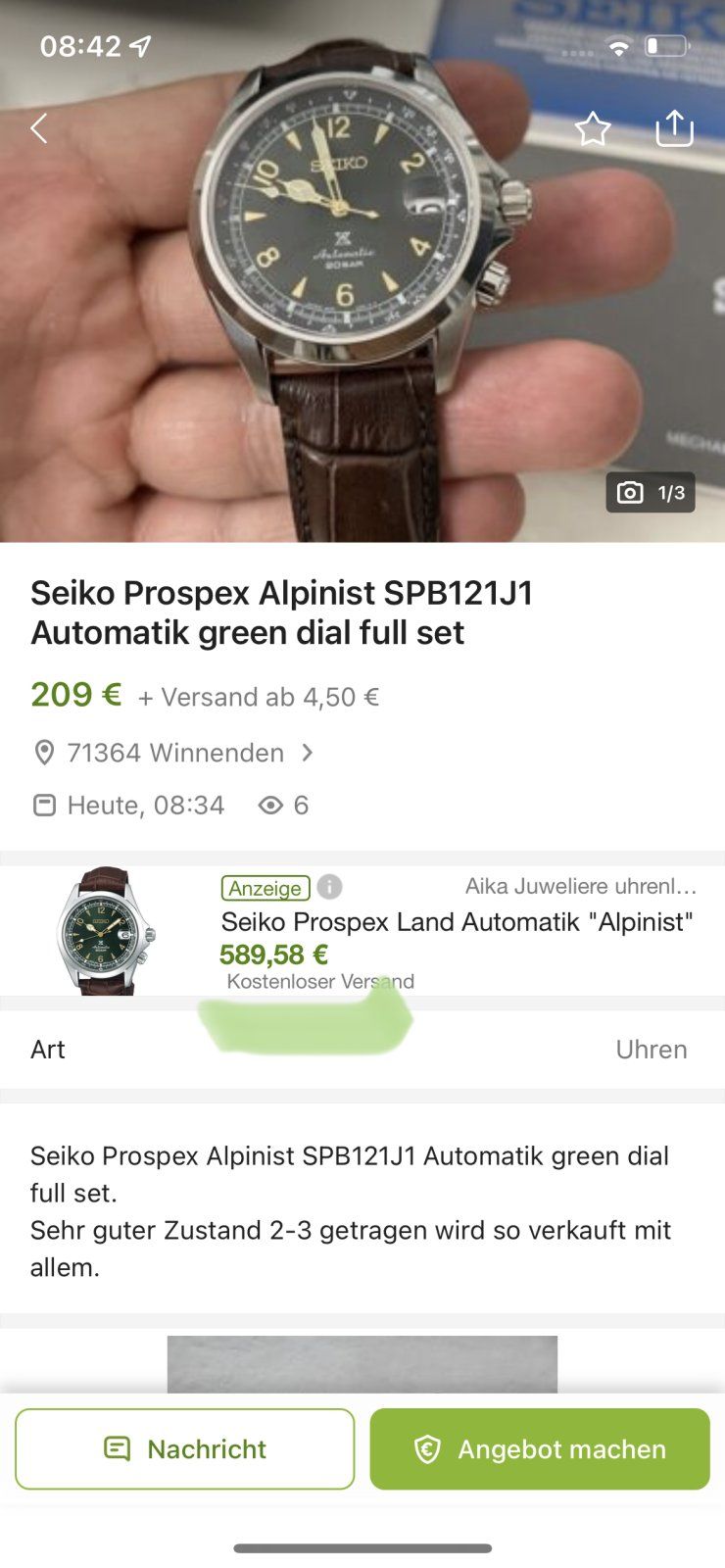
Task: Open the Aika Juweliere sponsored ad
Action: (x=457, y=922)
